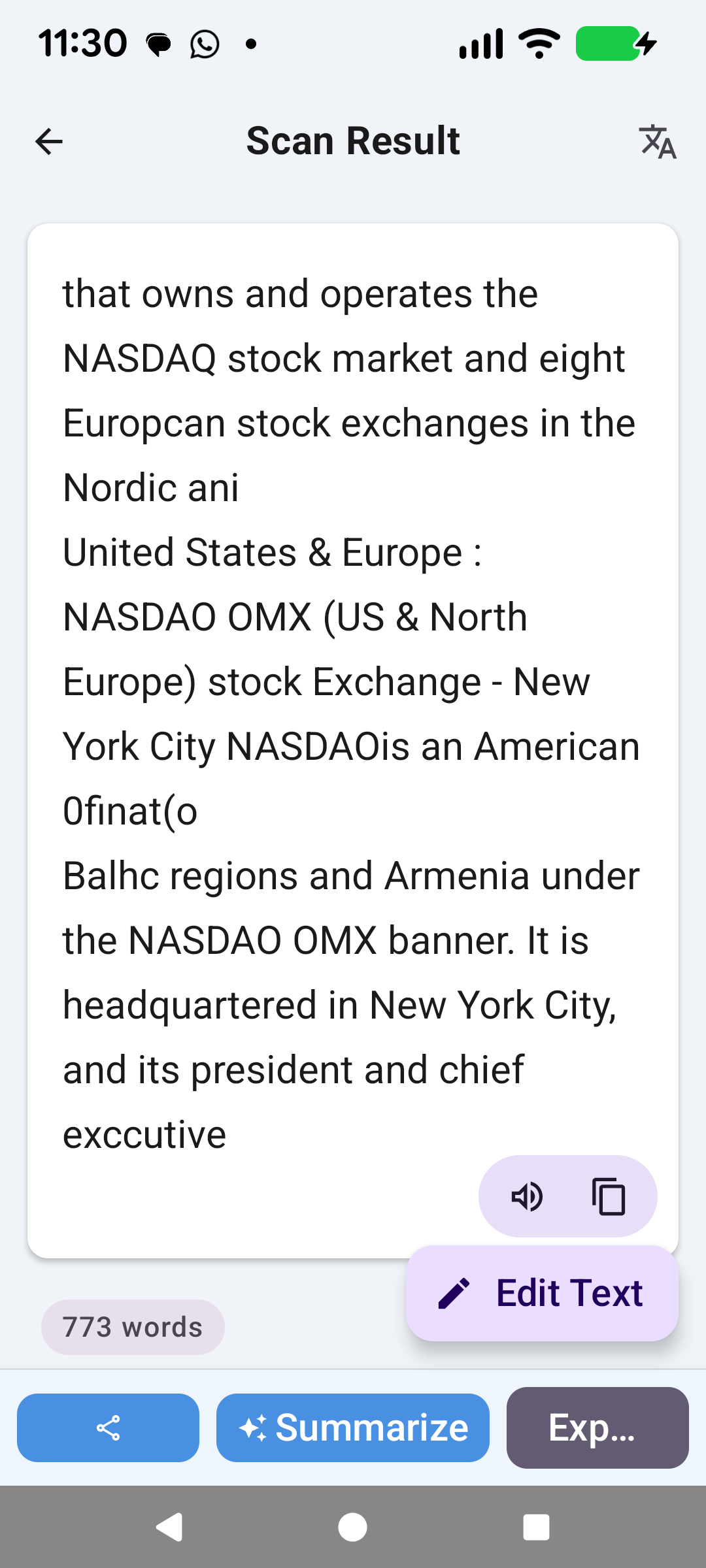The image size is (706, 1568).
Task: Share the scan result
Action: pos(108,1428)
